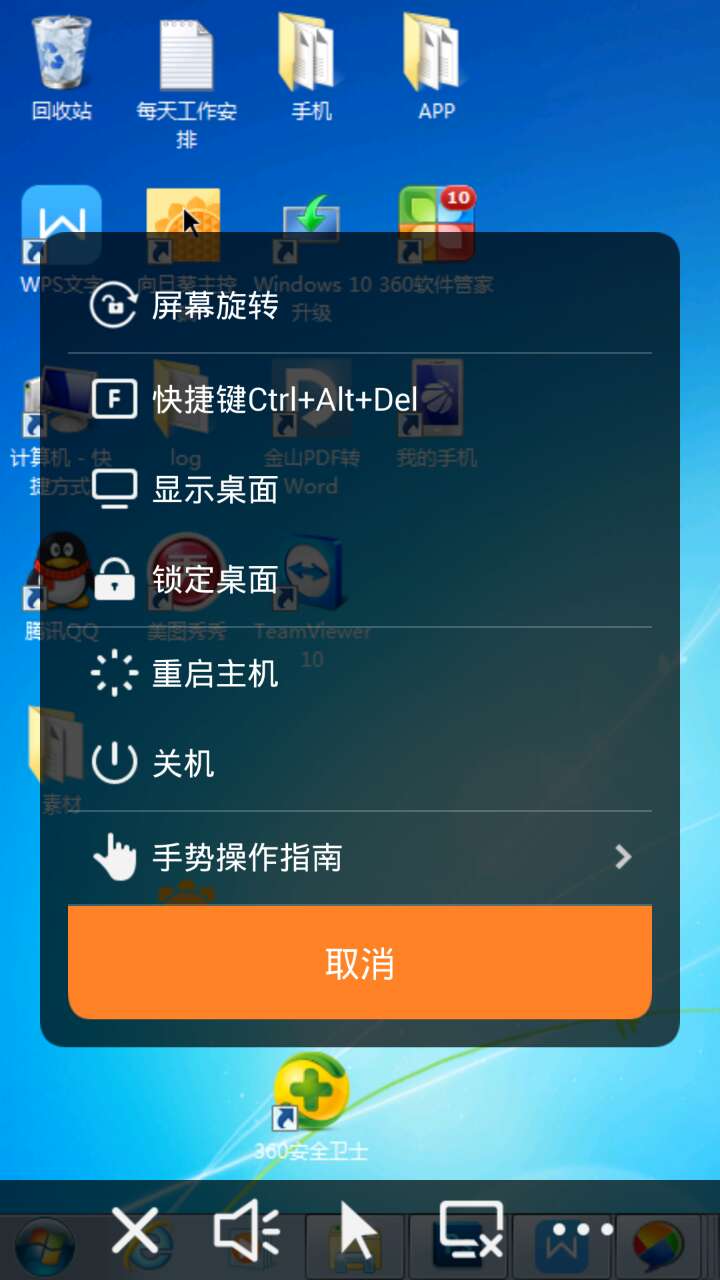The width and height of the screenshot is (720, 1280).
Task: Tap the screen icon with an X
Action: (470, 1230)
